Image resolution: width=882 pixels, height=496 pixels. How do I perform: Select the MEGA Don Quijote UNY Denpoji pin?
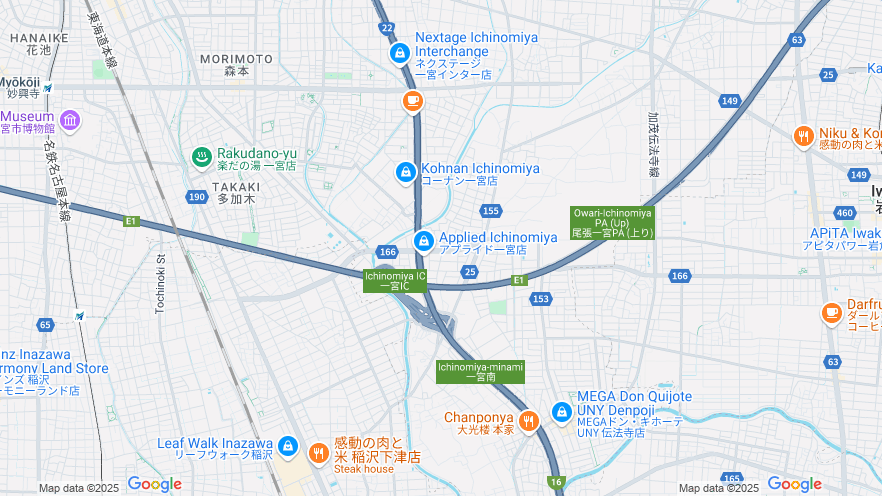pyautogui.click(x=562, y=411)
